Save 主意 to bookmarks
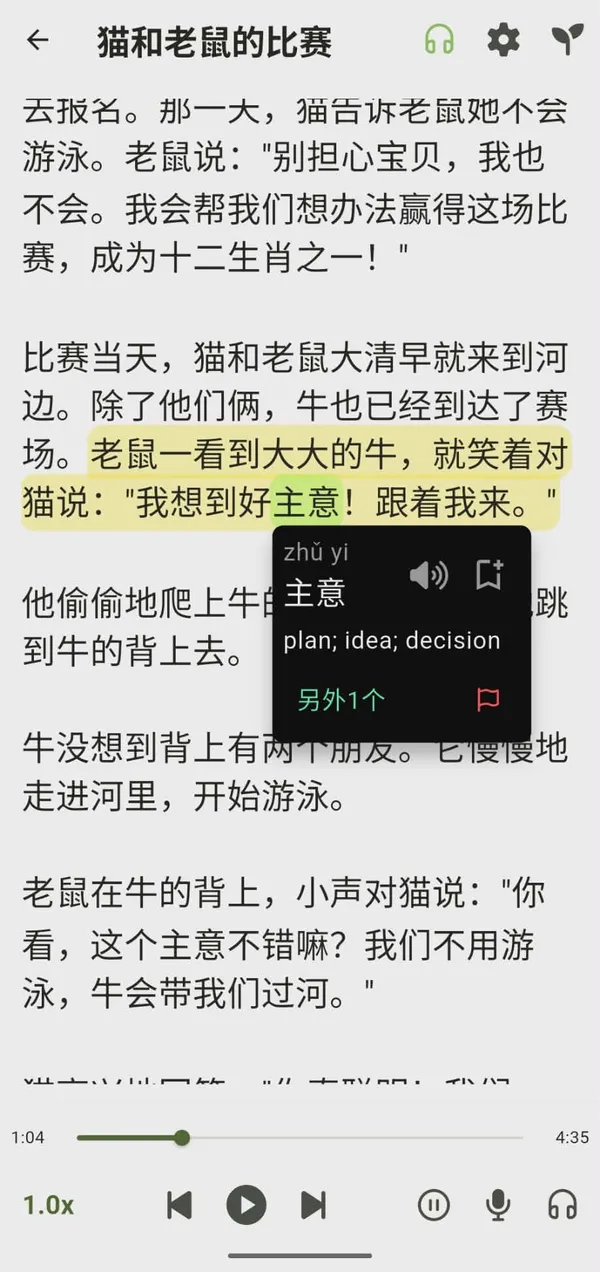Screen dimensions: 600x1272 coord(489,575)
